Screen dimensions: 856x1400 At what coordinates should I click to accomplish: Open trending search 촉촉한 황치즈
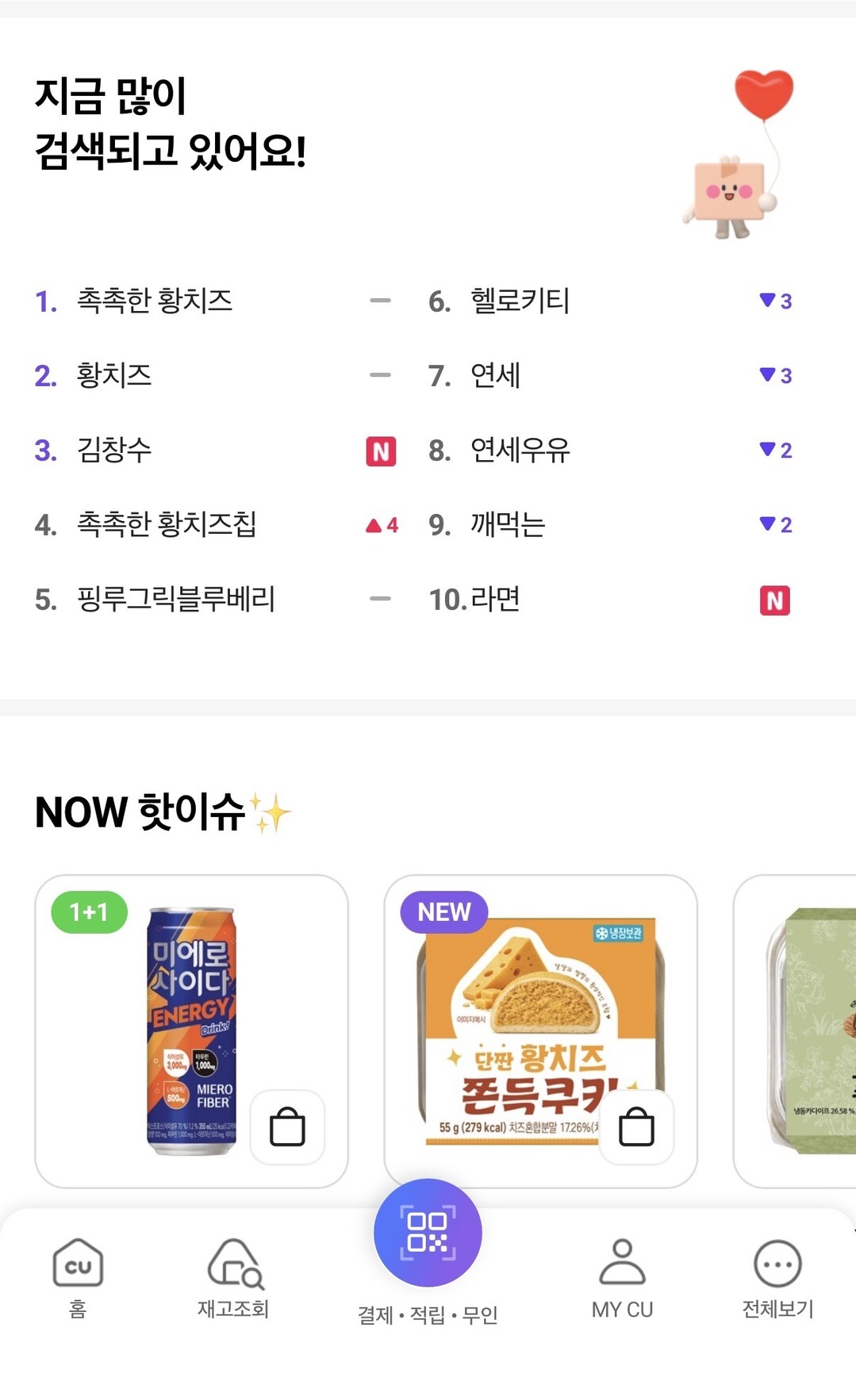coord(155,301)
